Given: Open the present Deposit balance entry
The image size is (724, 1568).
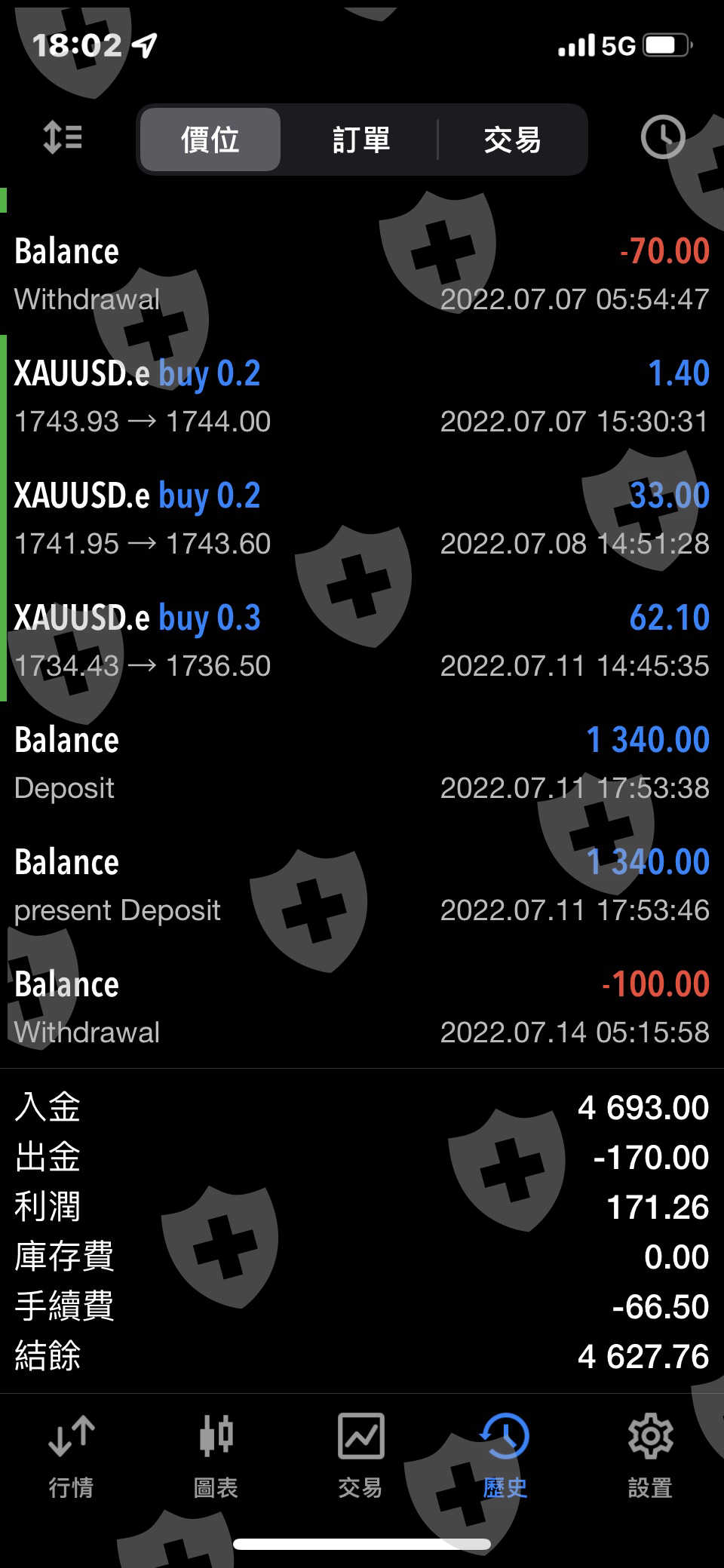Looking at the screenshot, I should coord(362,885).
